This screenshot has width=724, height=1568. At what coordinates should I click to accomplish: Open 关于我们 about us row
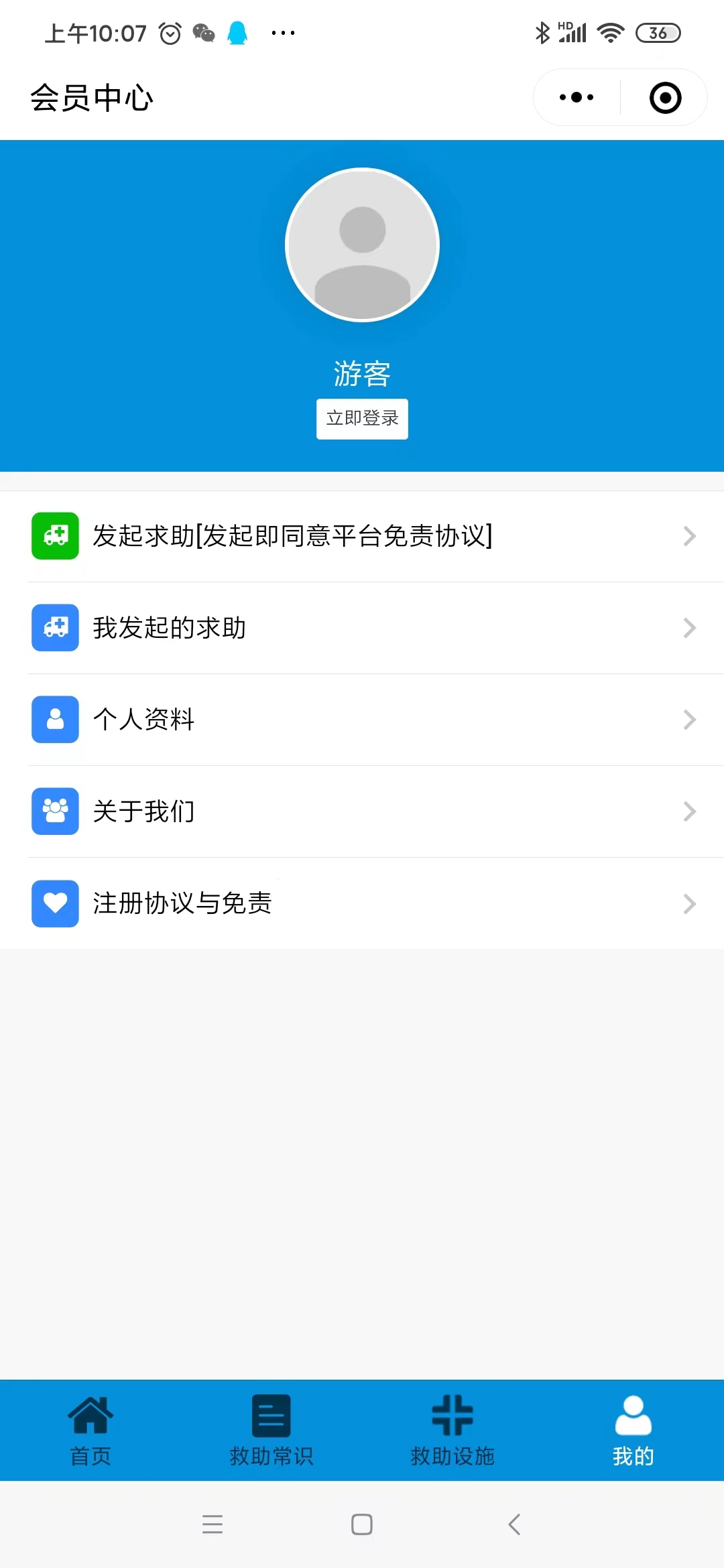click(x=362, y=811)
